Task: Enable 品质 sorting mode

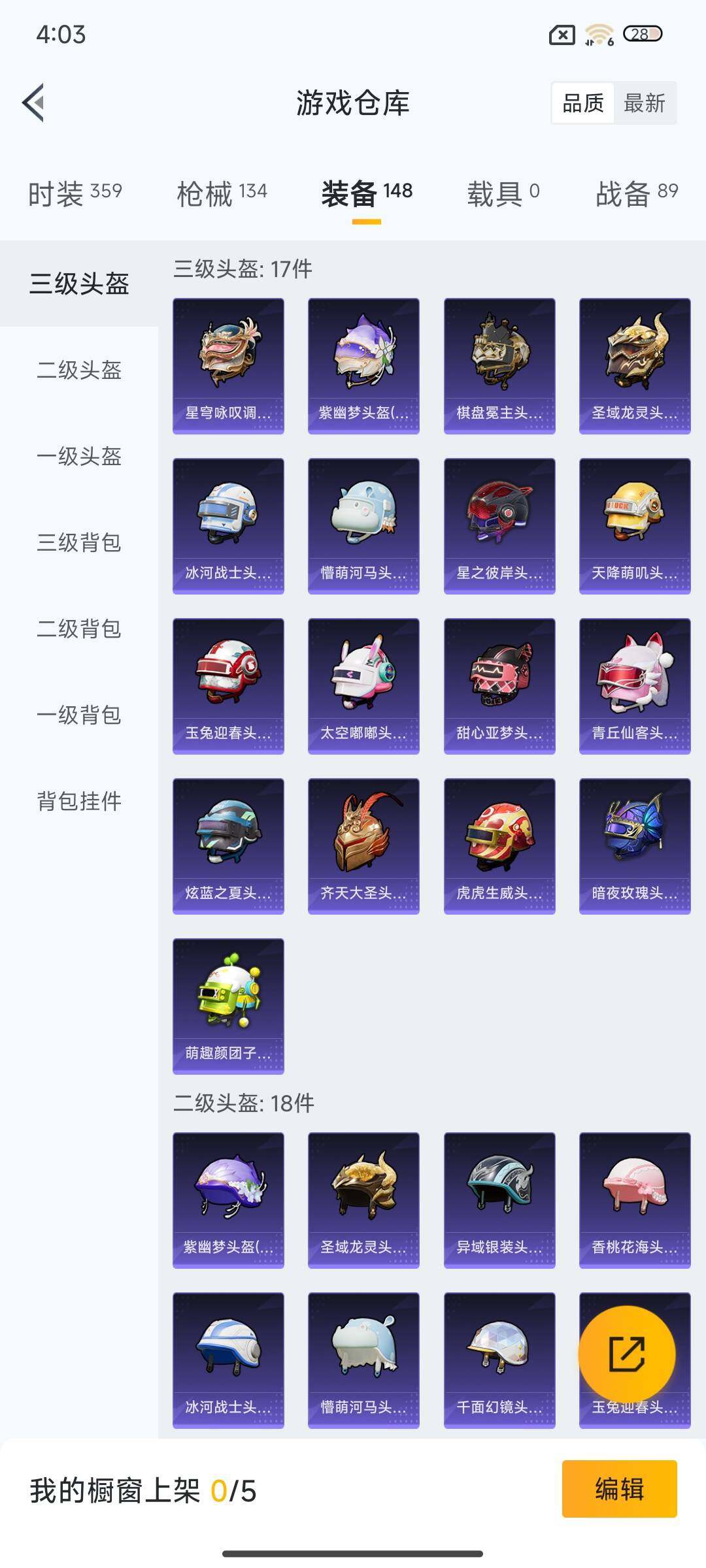Action: point(584,103)
